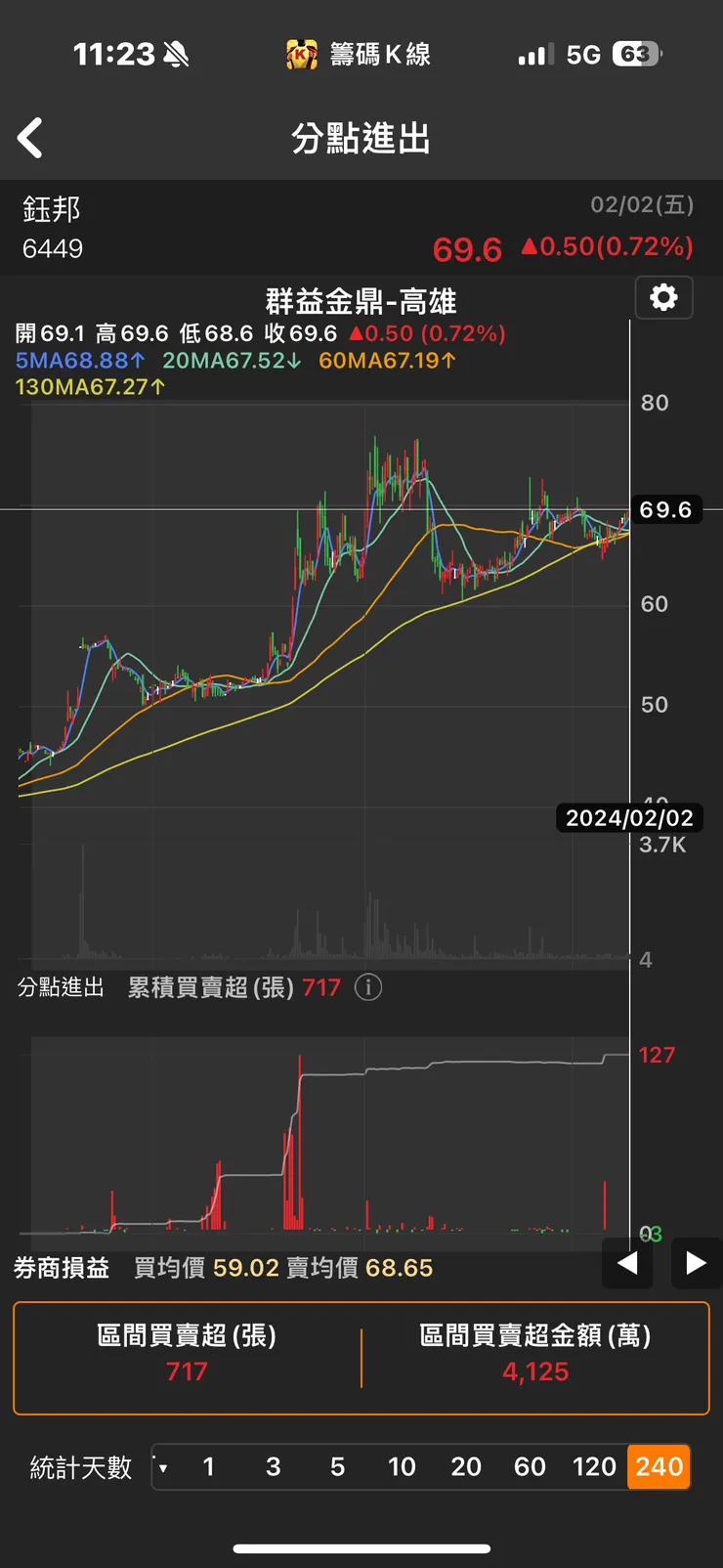Tap the left arrow to view previous broker

point(626,1264)
